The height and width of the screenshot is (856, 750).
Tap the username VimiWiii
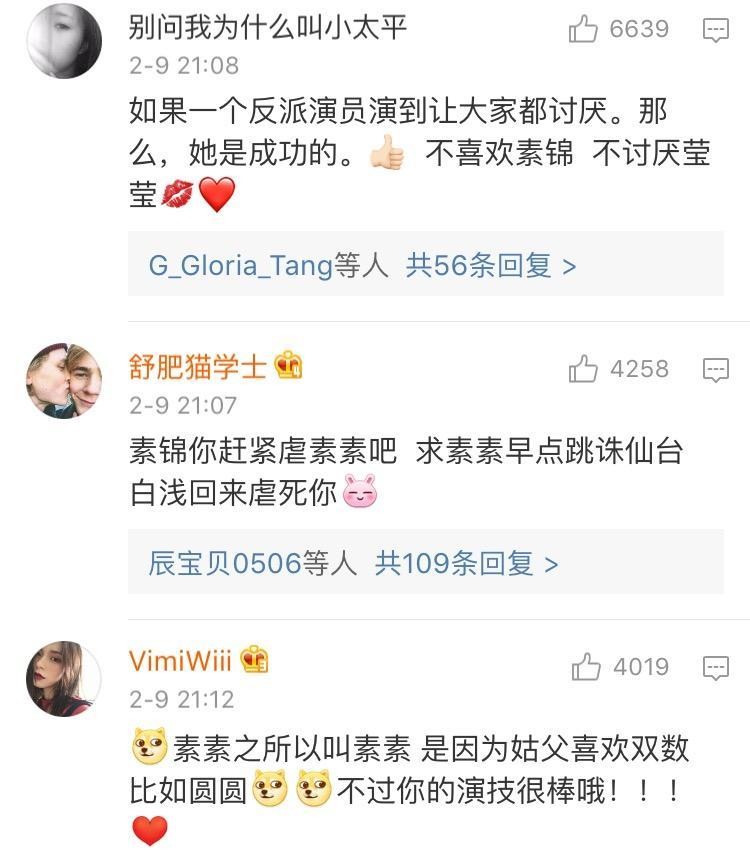pyautogui.click(x=180, y=661)
